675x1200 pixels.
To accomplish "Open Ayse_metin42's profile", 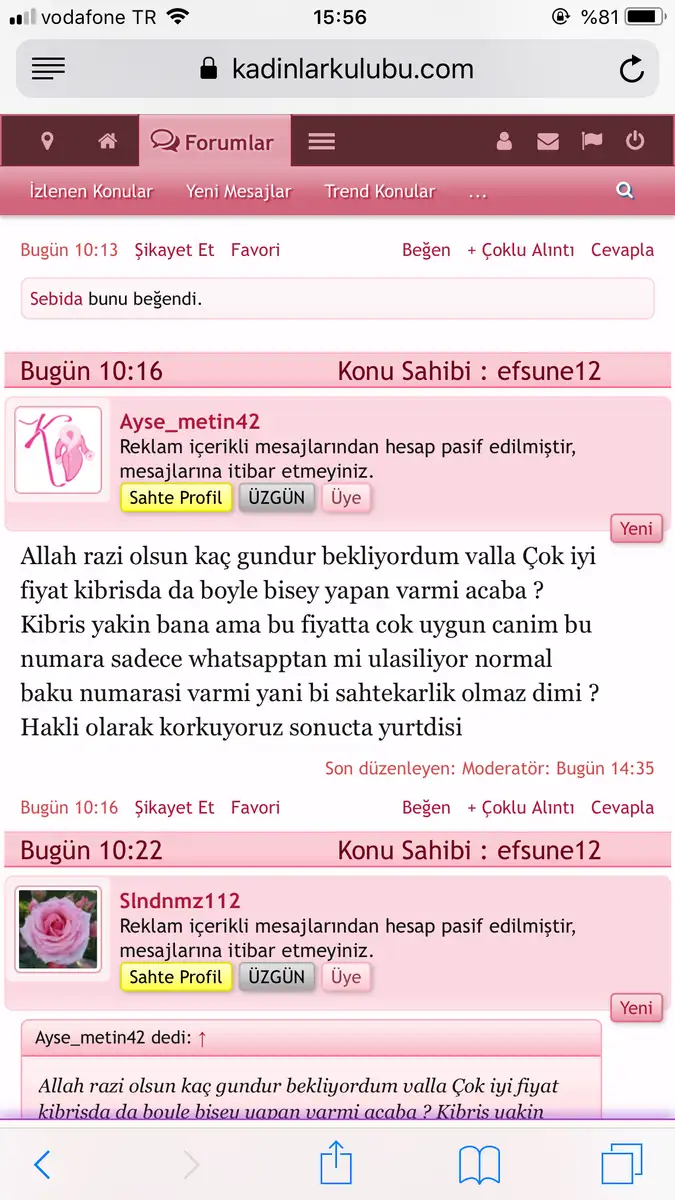I will pyautogui.click(x=190, y=422).
